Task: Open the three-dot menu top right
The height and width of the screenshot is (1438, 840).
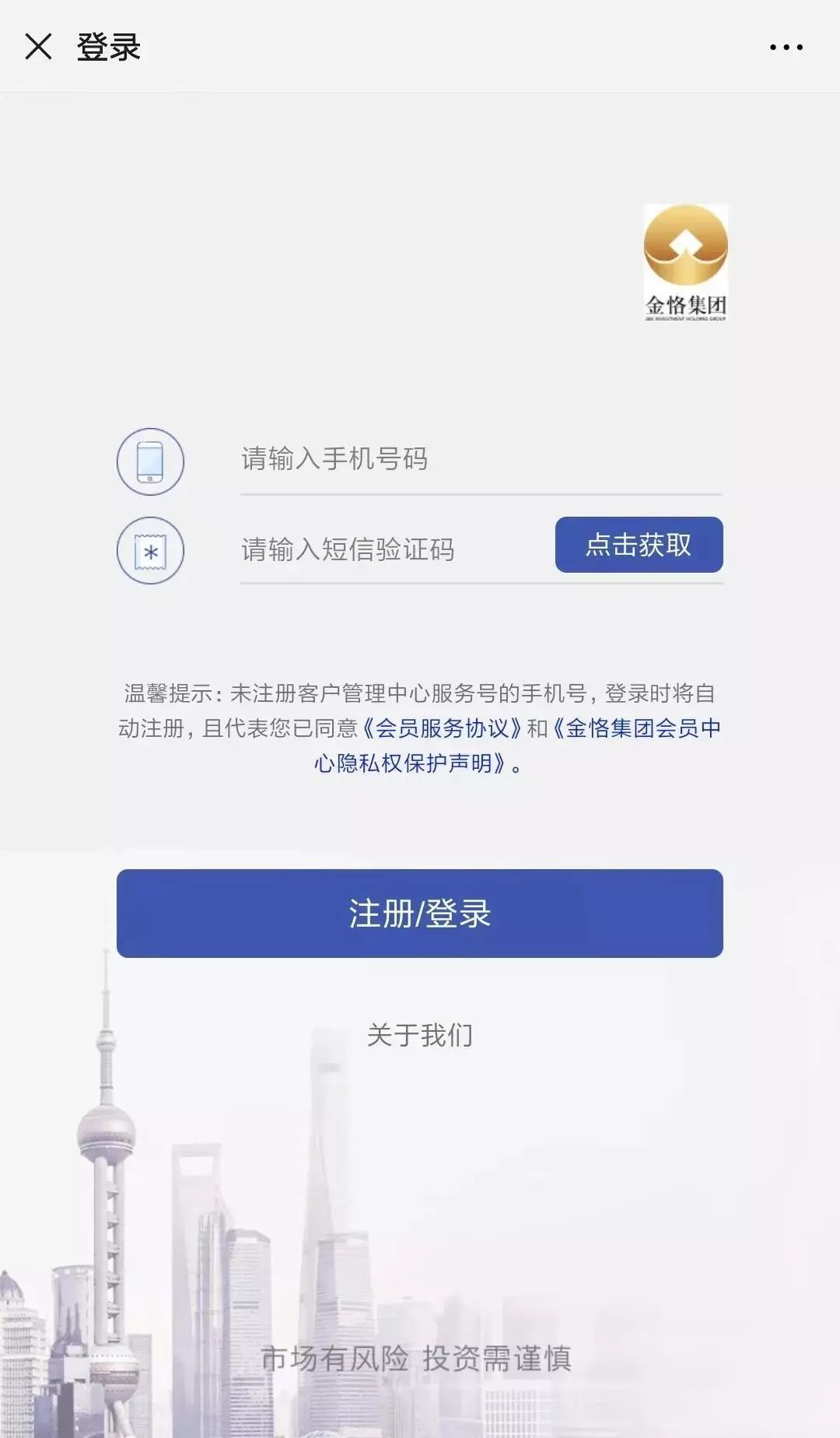Action: [786, 45]
